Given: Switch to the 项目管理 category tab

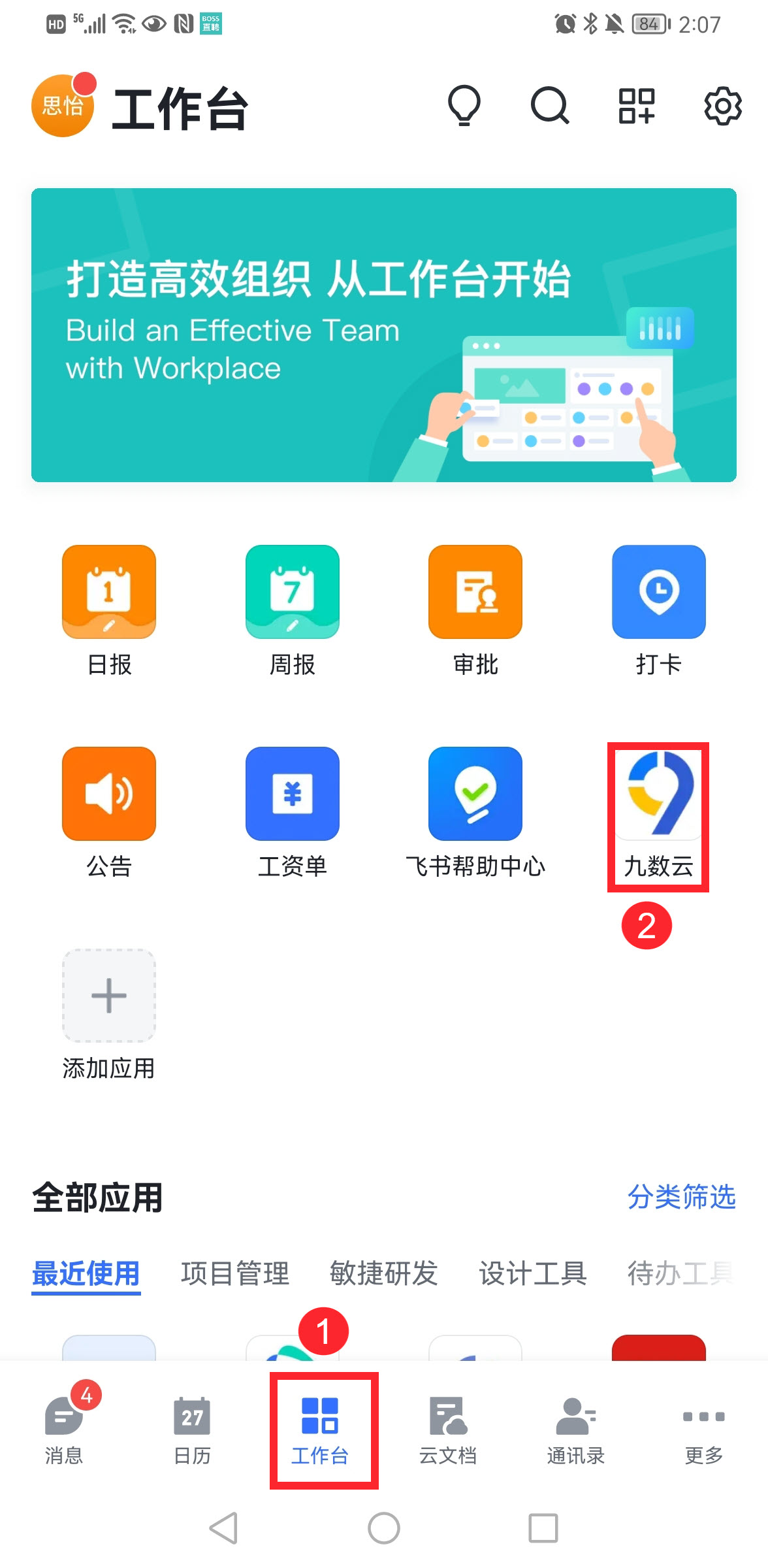Looking at the screenshot, I should coord(235,1273).
